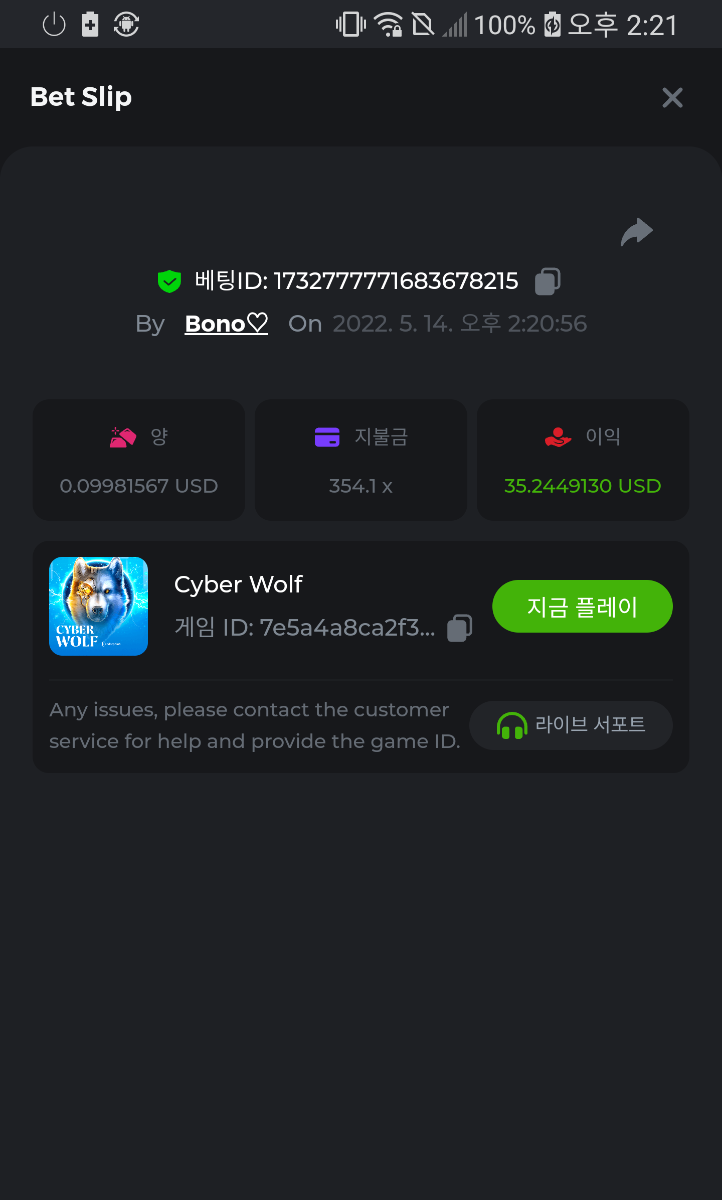722x1200 pixels.
Task: Copy the betting ID number
Action: click(x=547, y=282)
